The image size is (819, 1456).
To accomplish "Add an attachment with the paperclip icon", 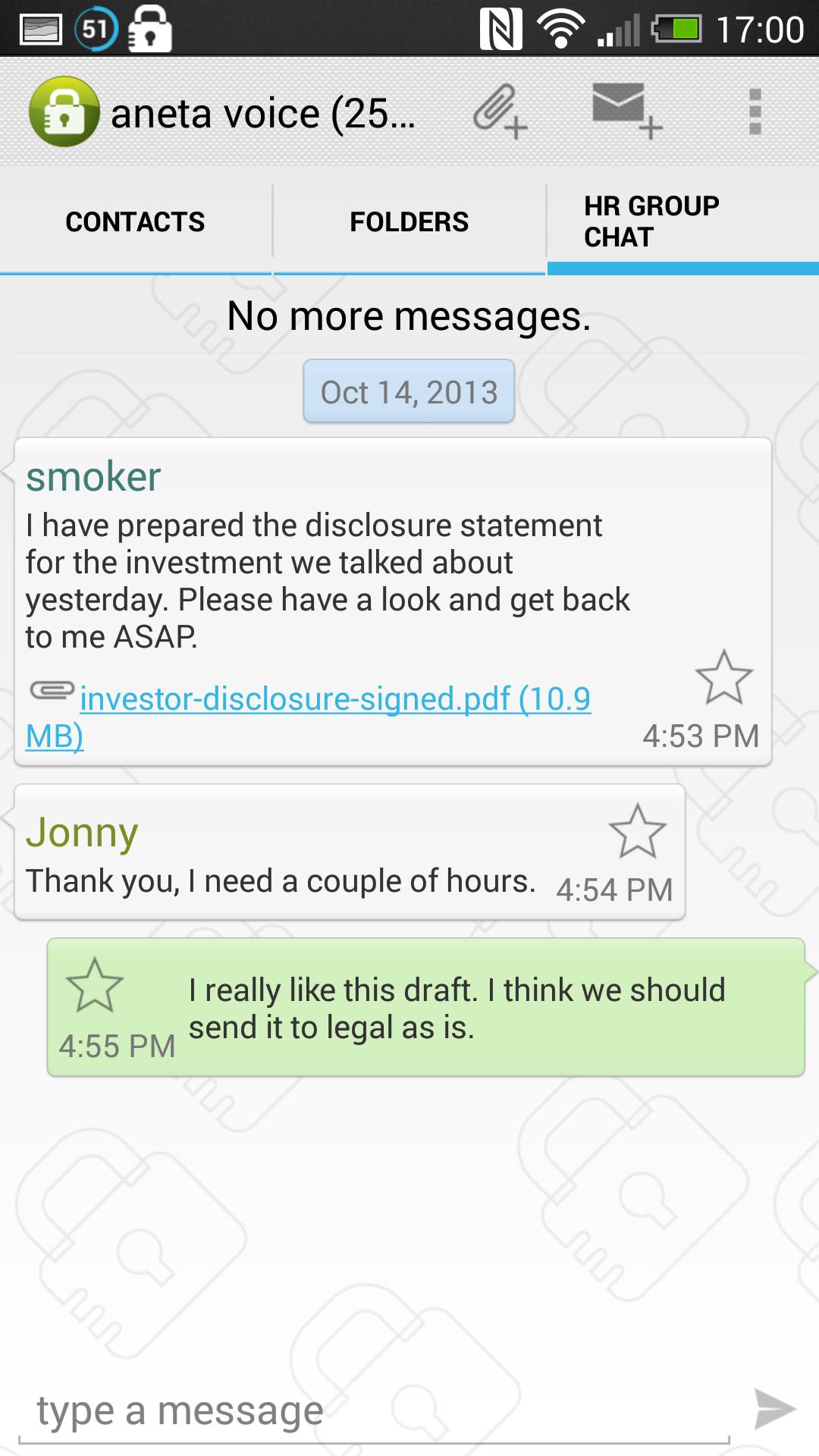I will [x=500, y=112].
